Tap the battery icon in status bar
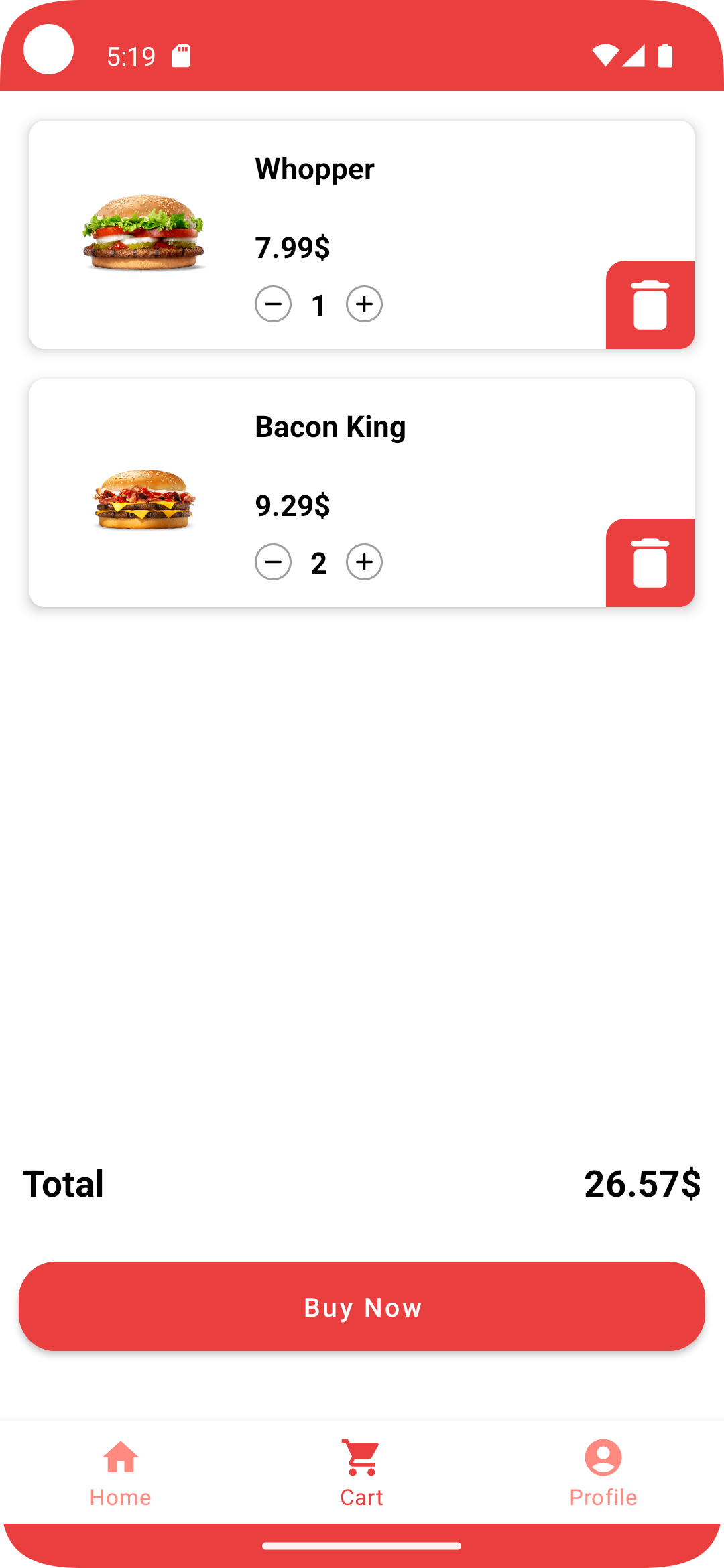 click(664, 56)
